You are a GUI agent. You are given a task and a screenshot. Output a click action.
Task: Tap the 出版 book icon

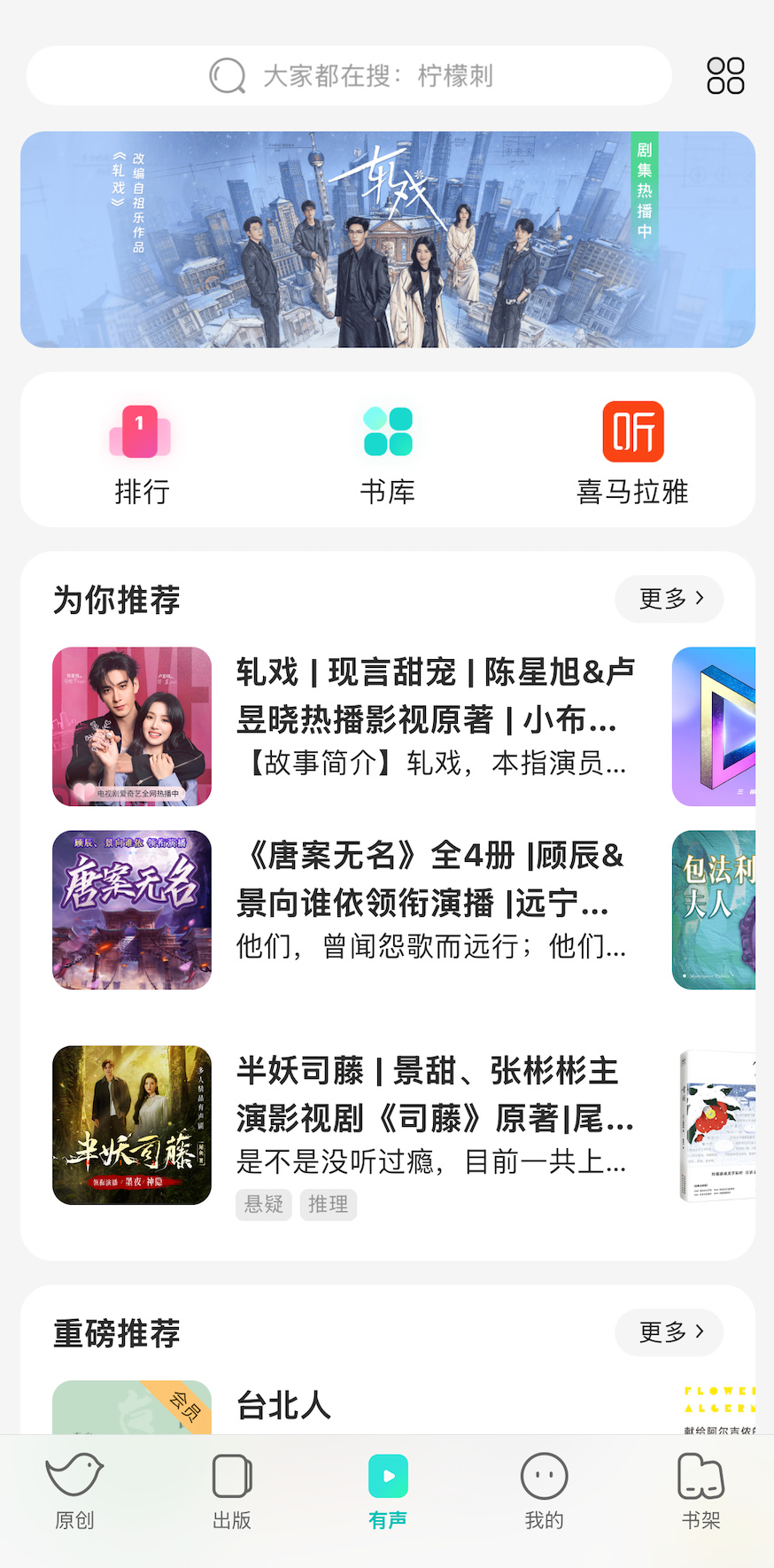click(230, 1476)
